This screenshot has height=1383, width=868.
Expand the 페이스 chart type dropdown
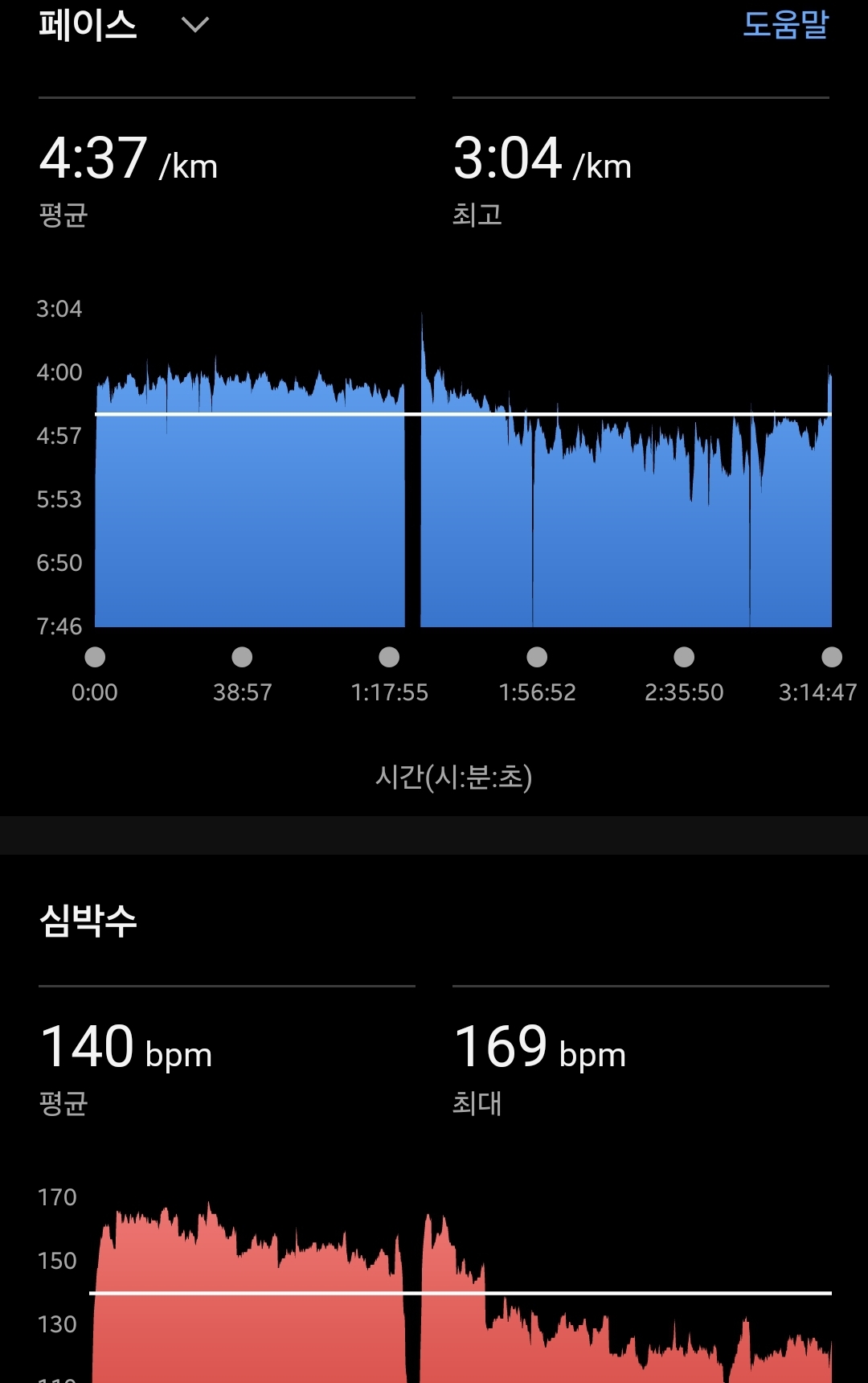pos(194,25)
